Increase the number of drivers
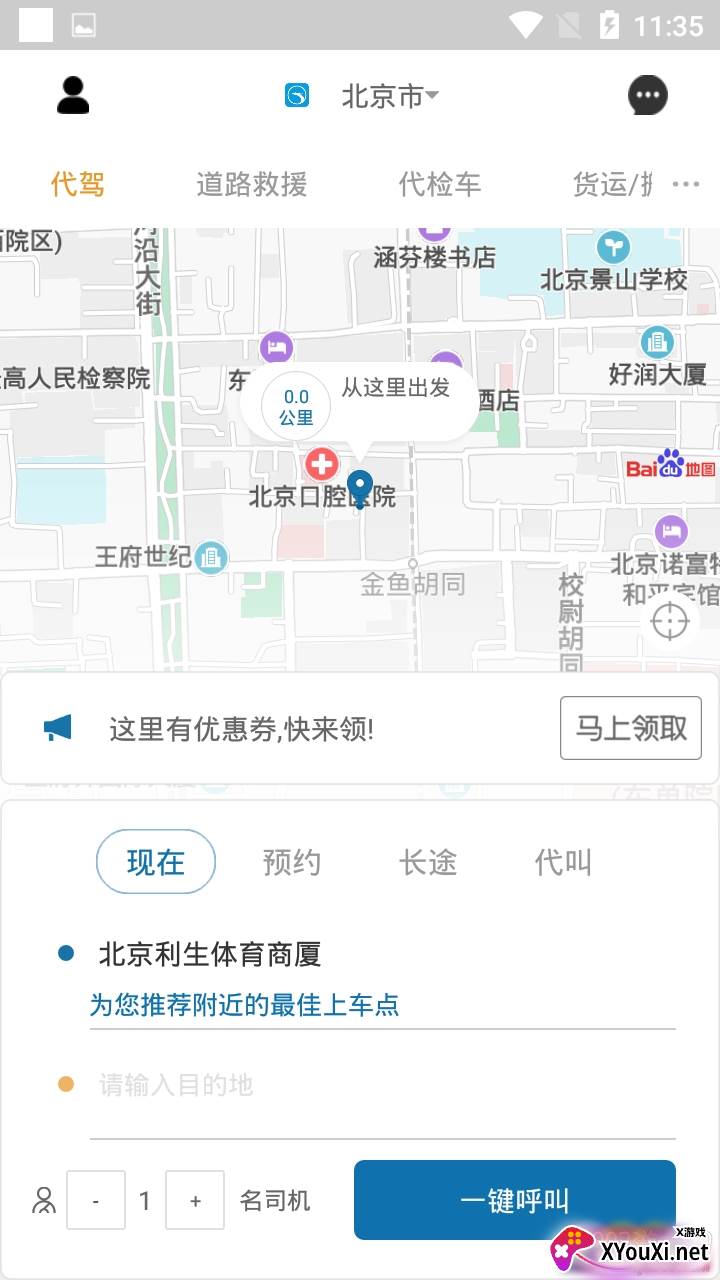The height and width of the screenshot is (1280, 720). [x=195, y=1200]
